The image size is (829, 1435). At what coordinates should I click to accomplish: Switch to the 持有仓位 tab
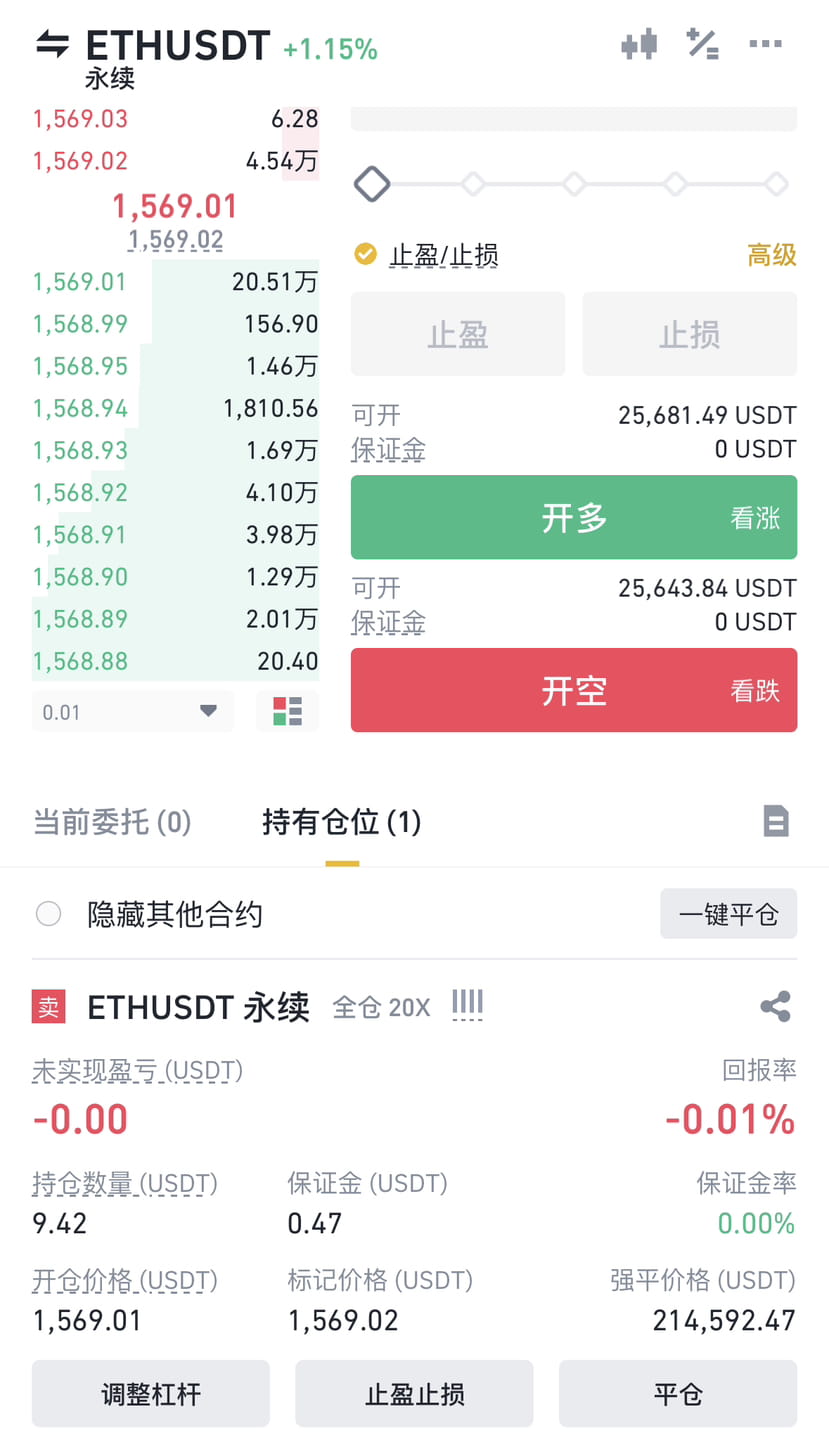[342, 822]
